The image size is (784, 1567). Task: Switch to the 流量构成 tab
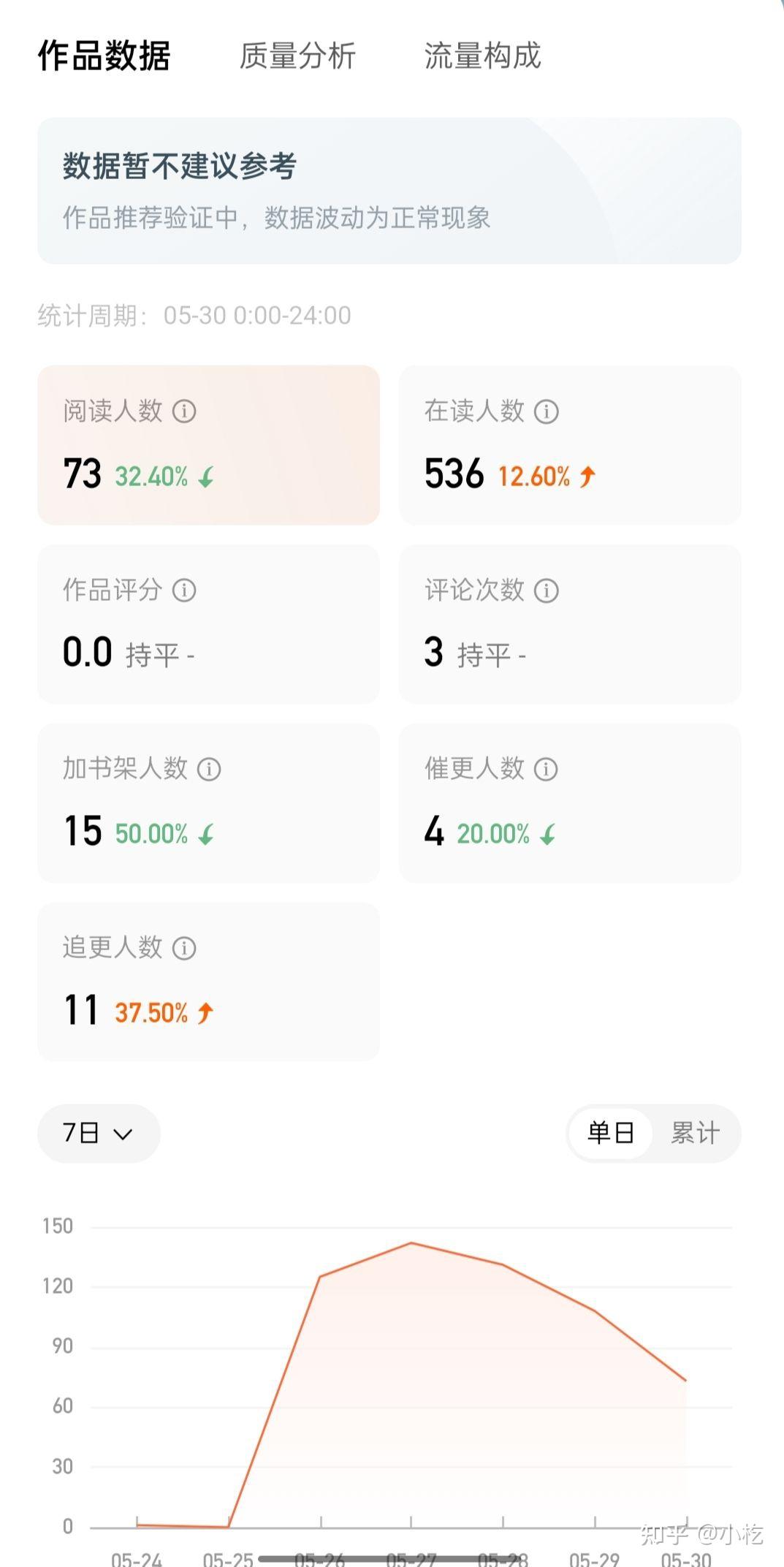pos(482,56)
